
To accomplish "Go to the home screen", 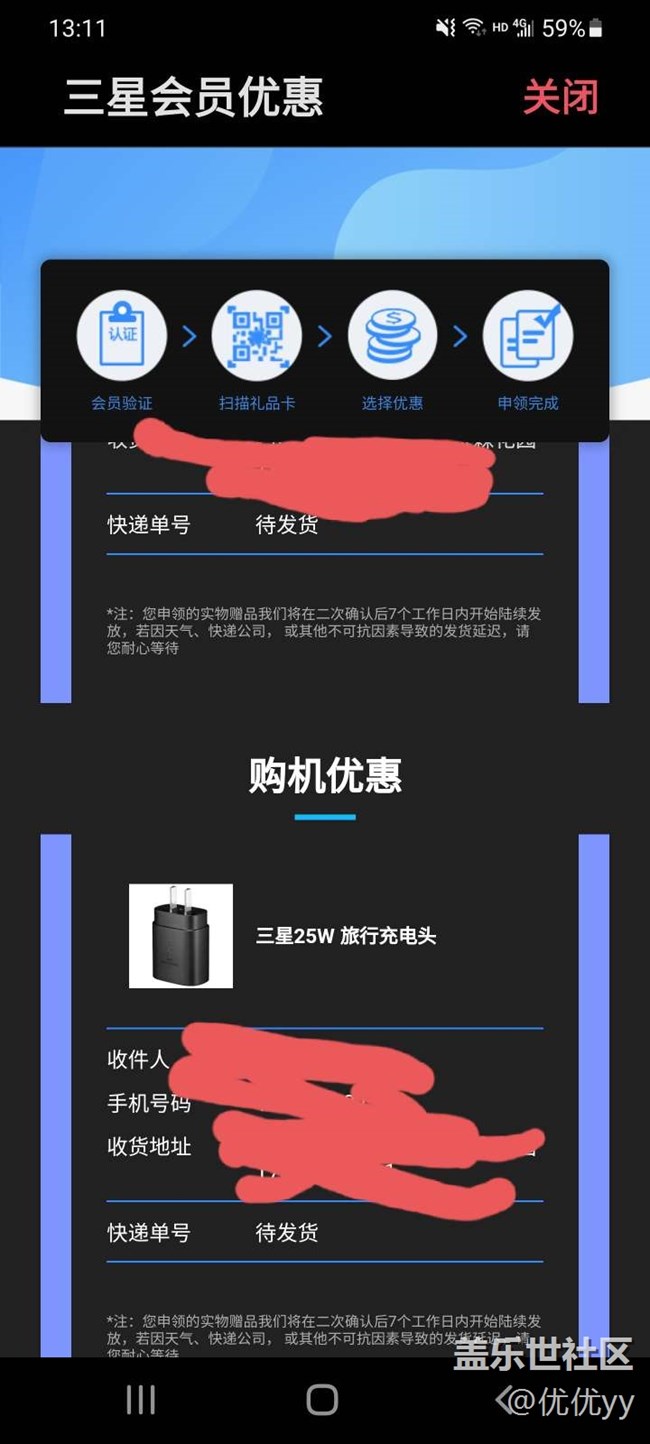I will 322,1400.
